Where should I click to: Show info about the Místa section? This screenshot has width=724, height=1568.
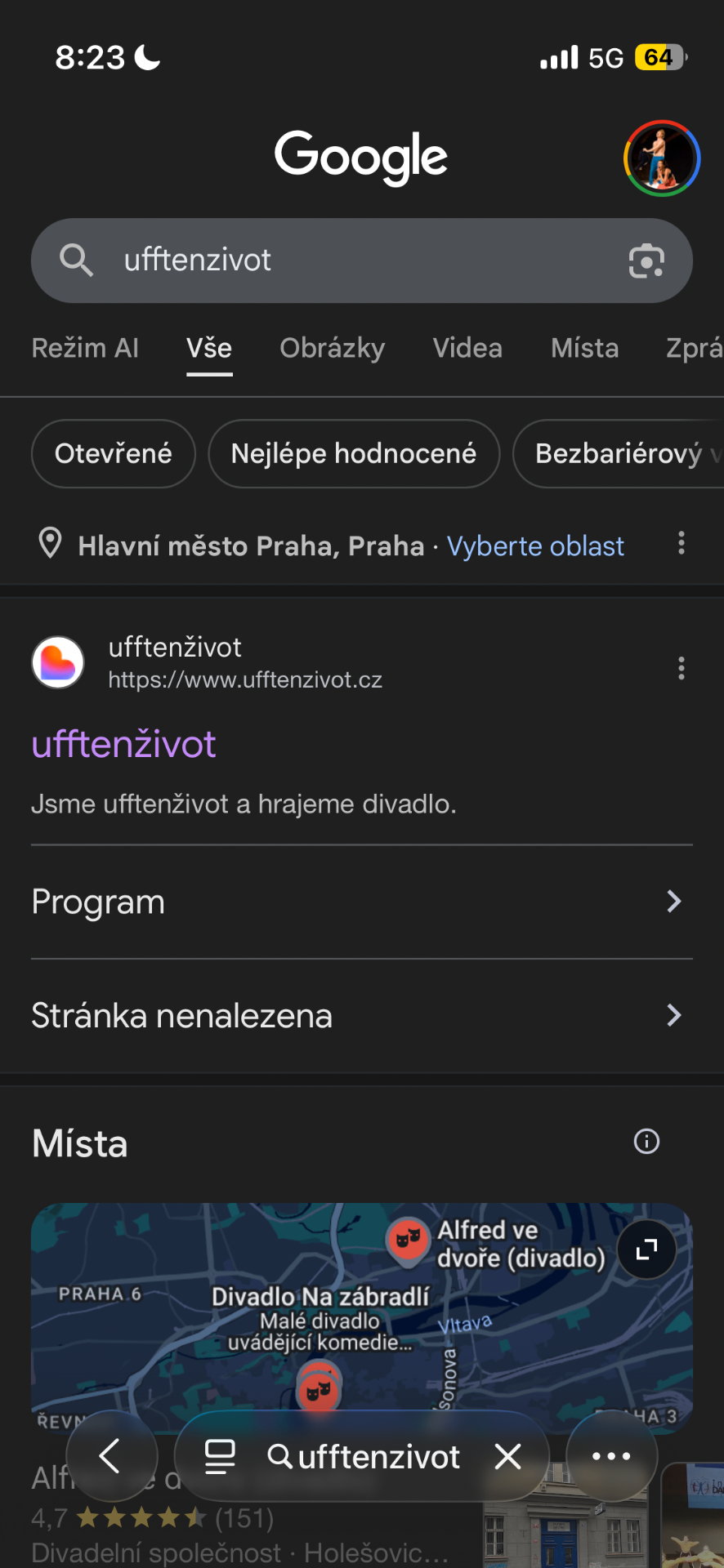pyautogui.click(x=646, y=1142)
